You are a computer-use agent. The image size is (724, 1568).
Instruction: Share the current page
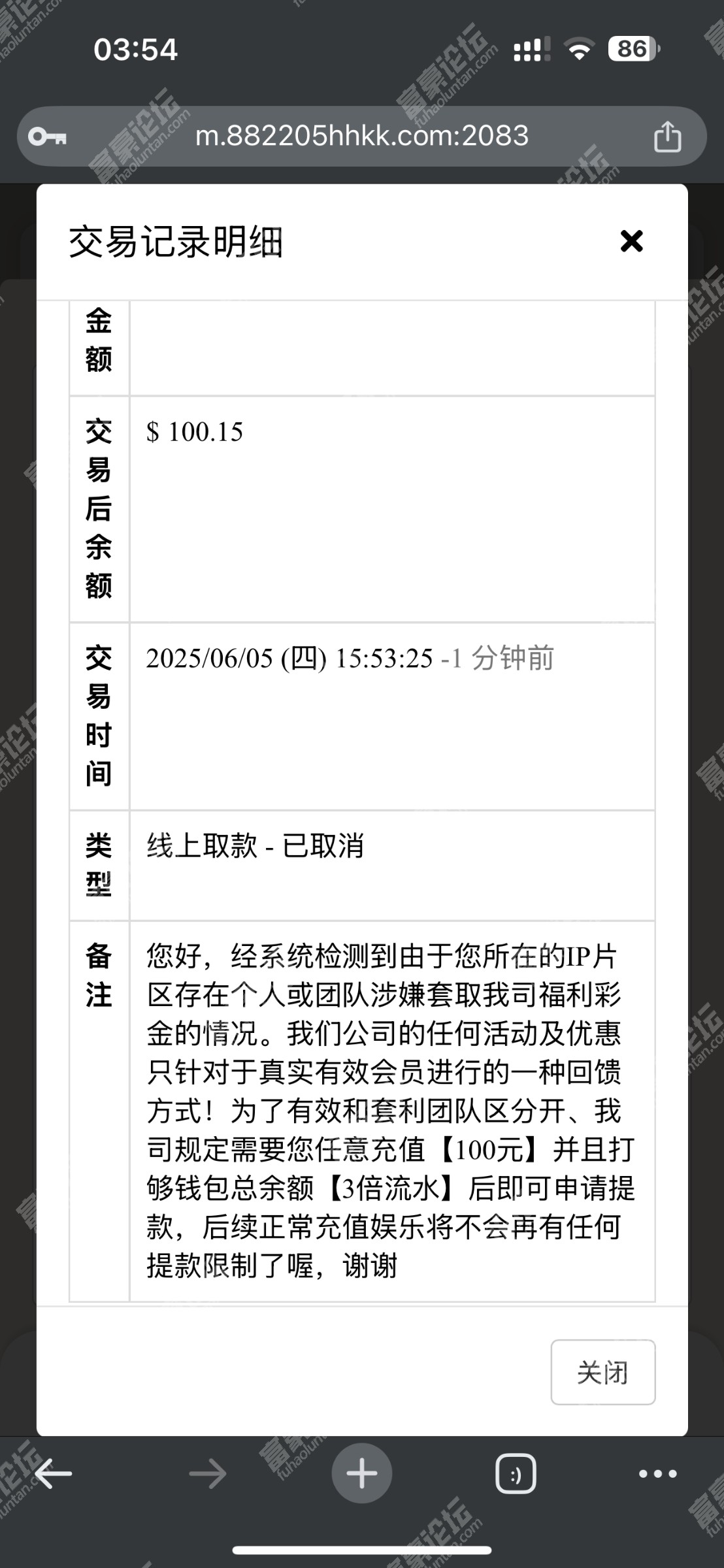click(x=667, y=137)
